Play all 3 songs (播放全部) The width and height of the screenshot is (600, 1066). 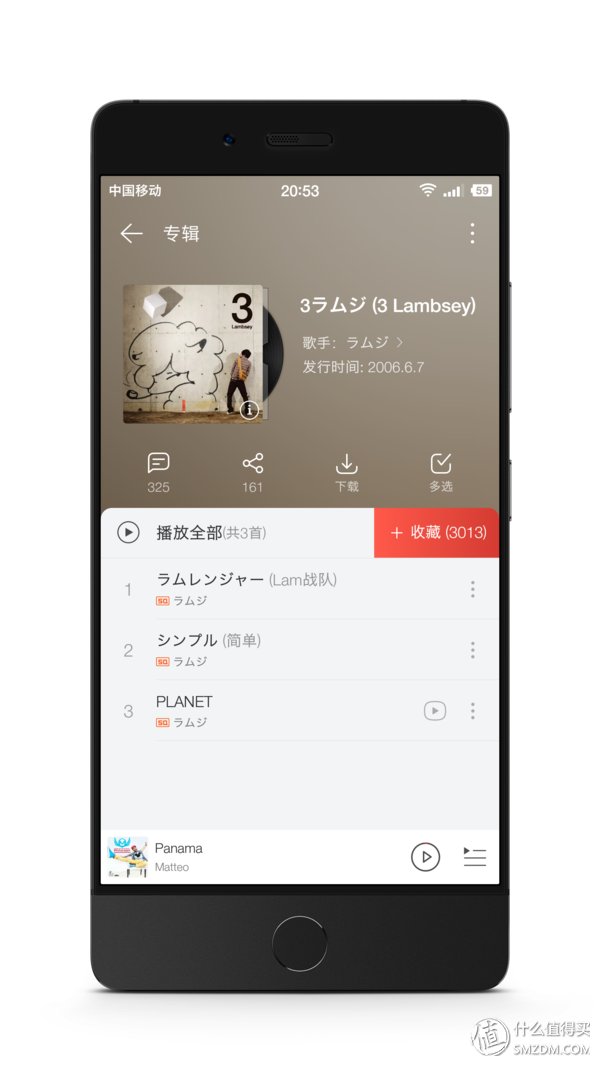click(190, 533)
